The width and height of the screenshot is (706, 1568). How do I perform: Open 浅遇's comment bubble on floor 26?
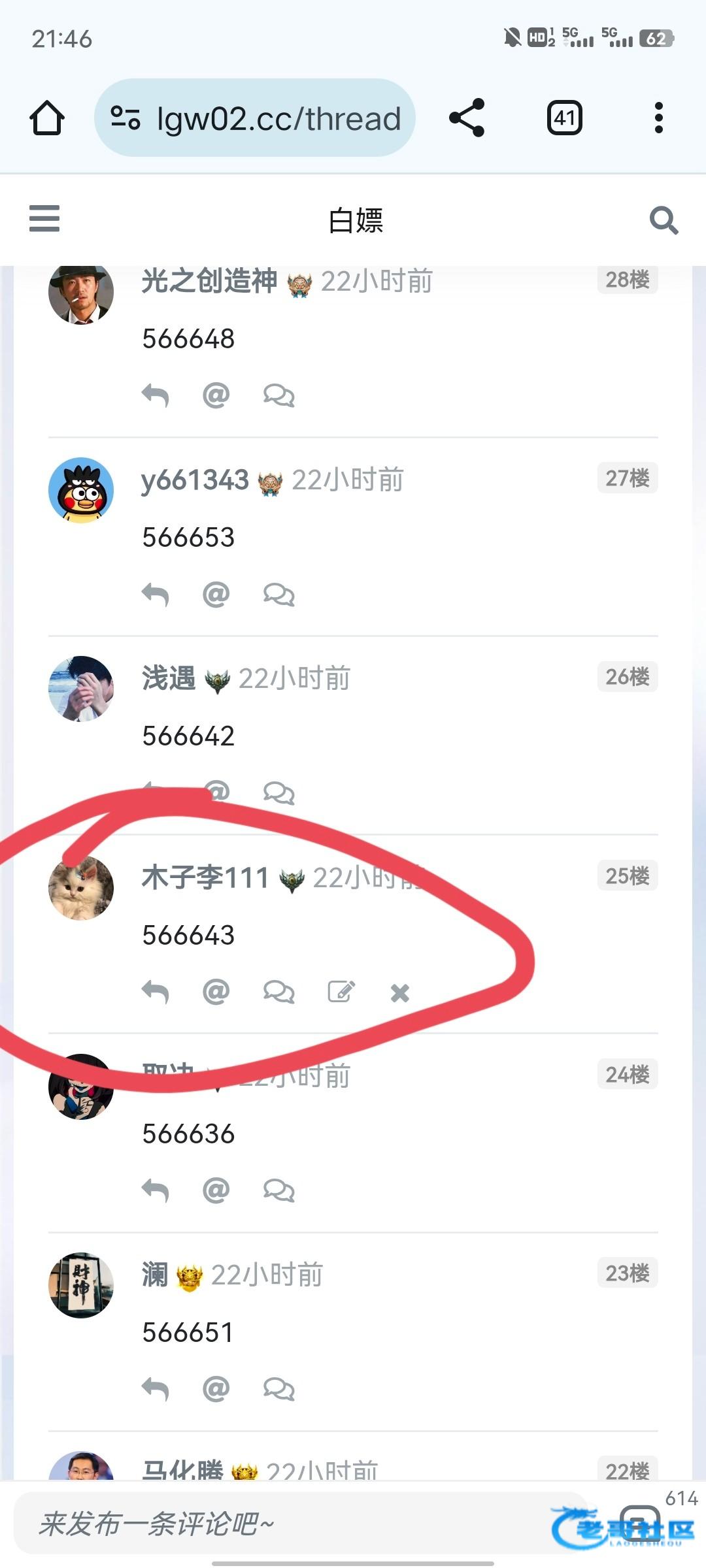(279, 793)
